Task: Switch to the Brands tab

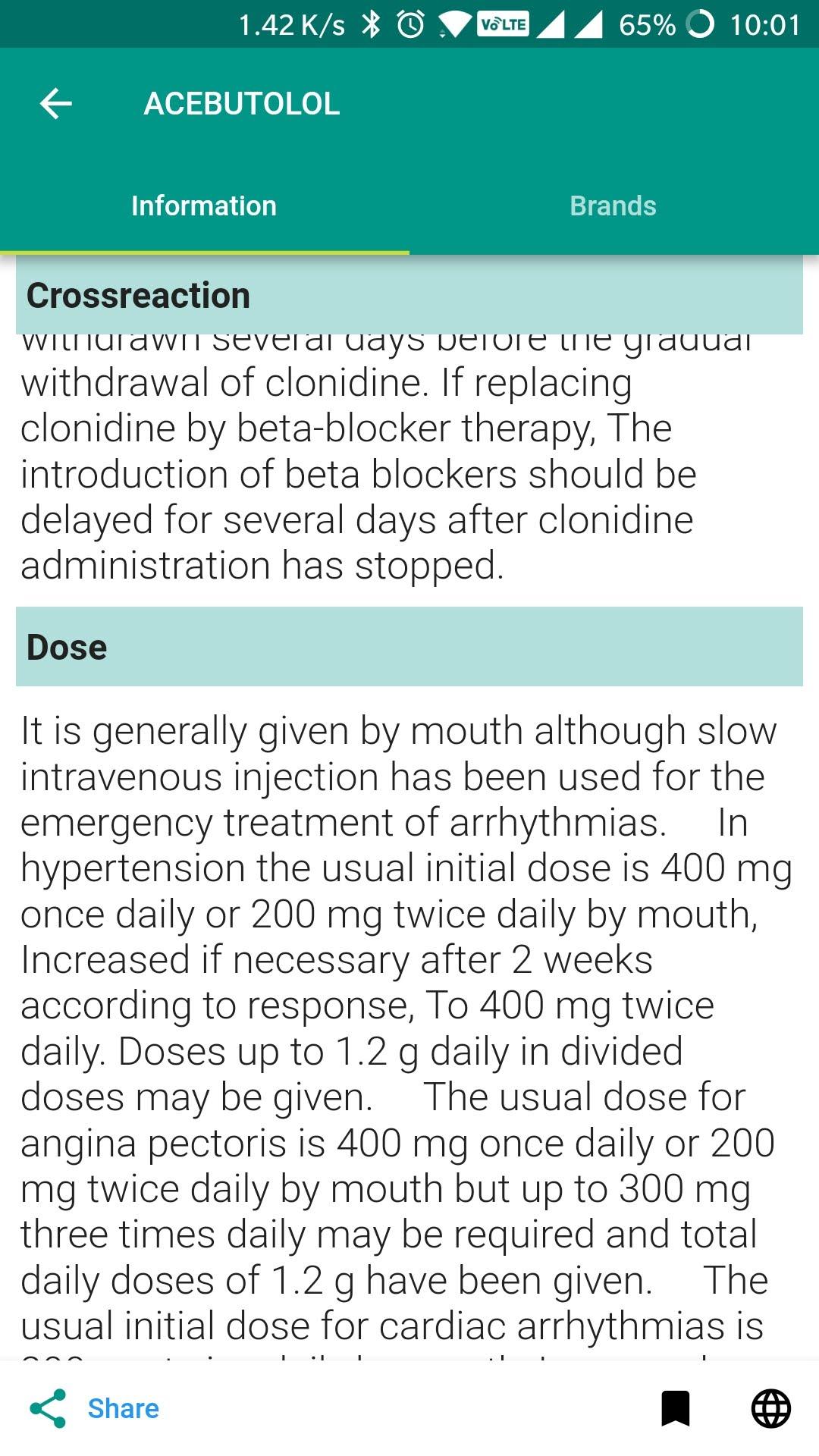Action: pos(613,206)
